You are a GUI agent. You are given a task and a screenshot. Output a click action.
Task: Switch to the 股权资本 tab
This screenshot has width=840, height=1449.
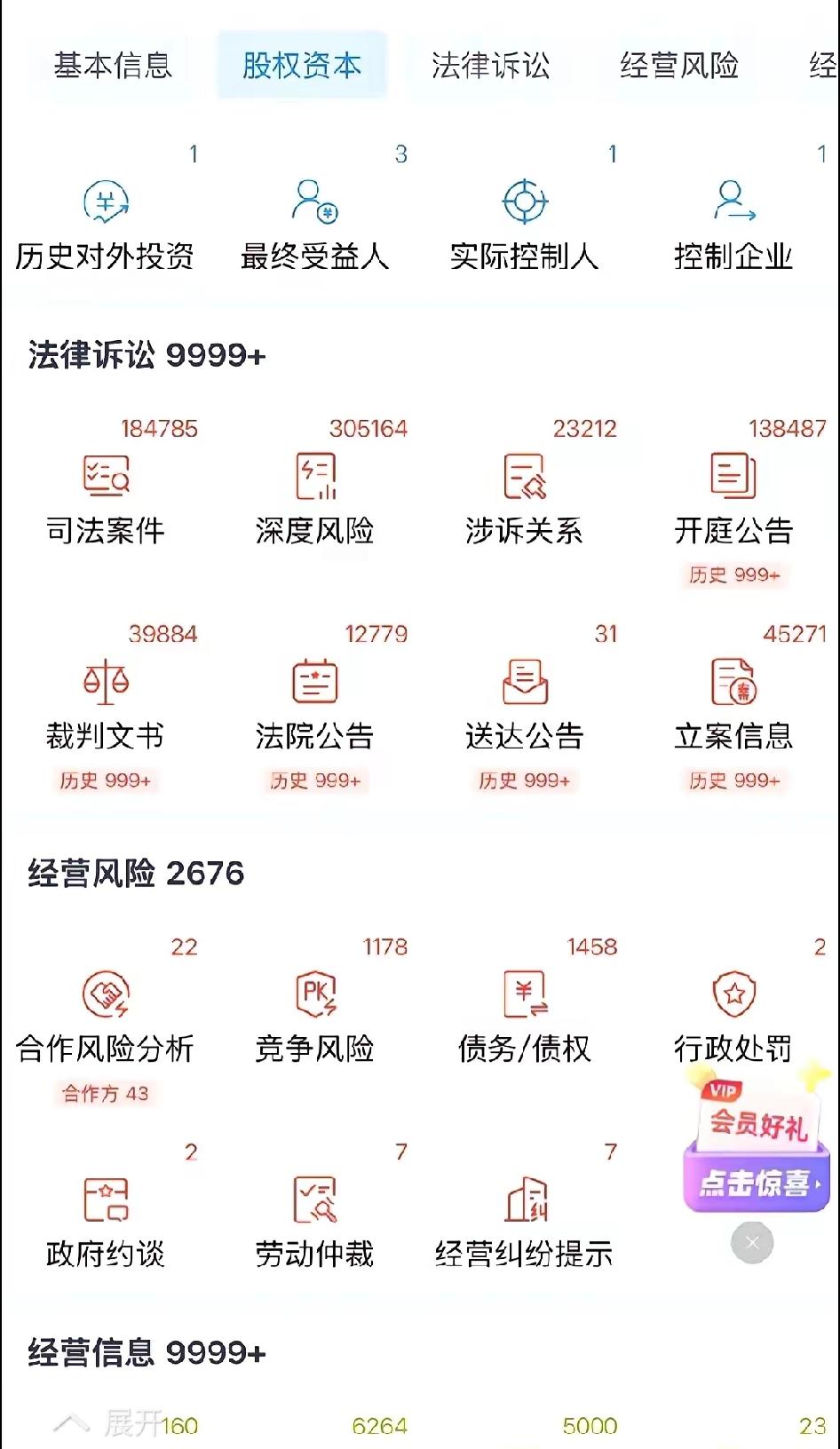[301, 65]
